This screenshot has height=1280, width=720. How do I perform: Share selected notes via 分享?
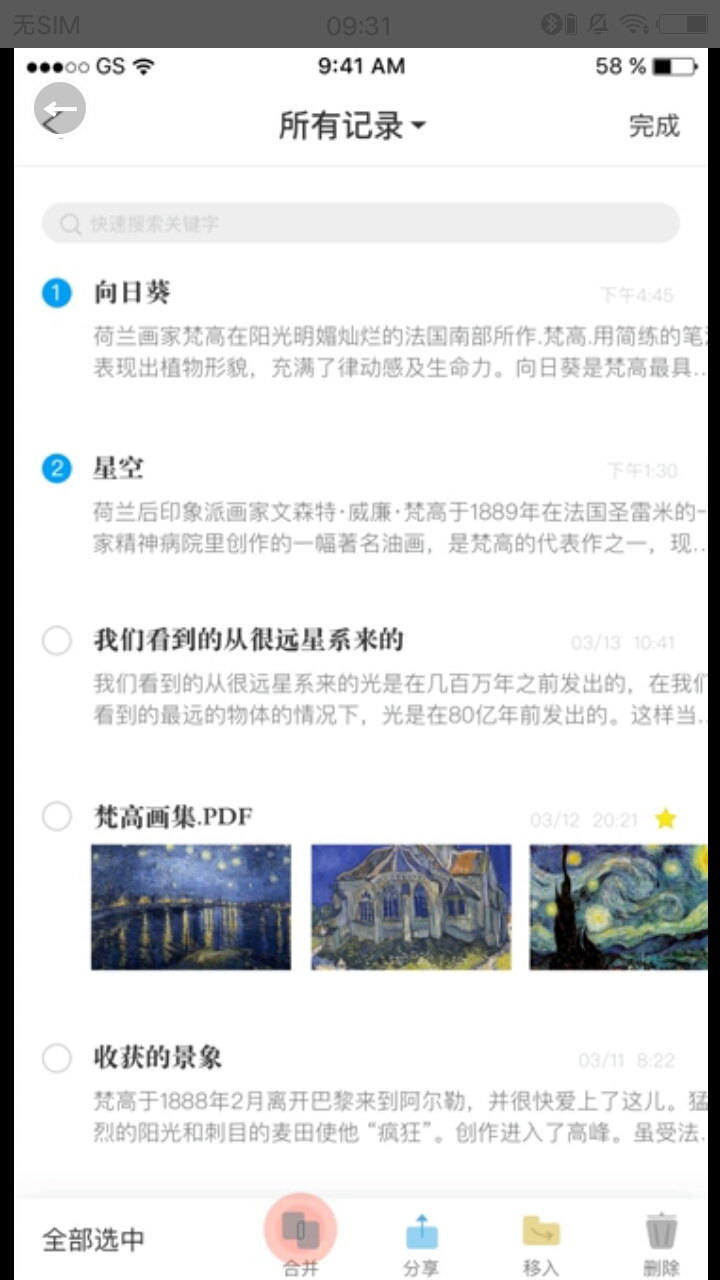421,1240
